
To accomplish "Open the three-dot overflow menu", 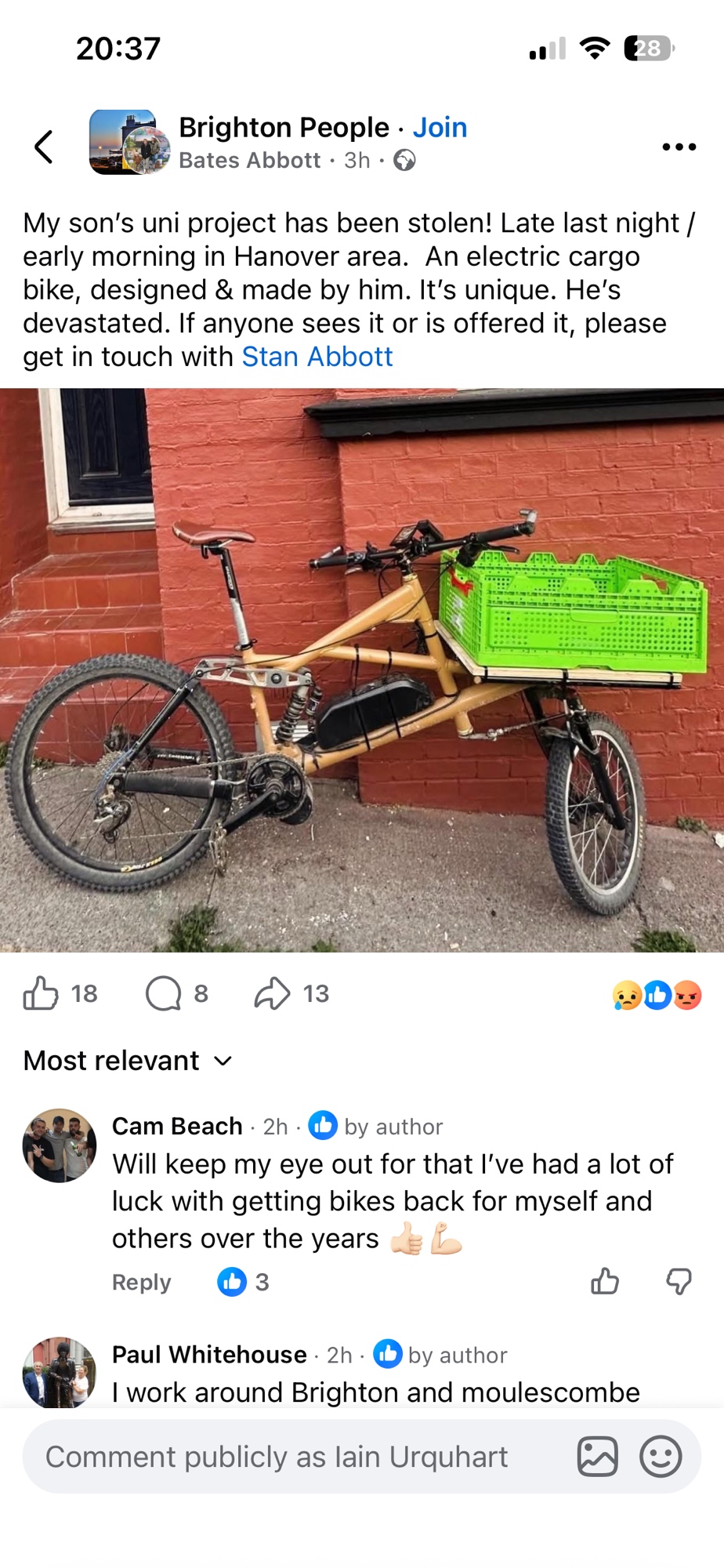I will (x=679, y=147).
